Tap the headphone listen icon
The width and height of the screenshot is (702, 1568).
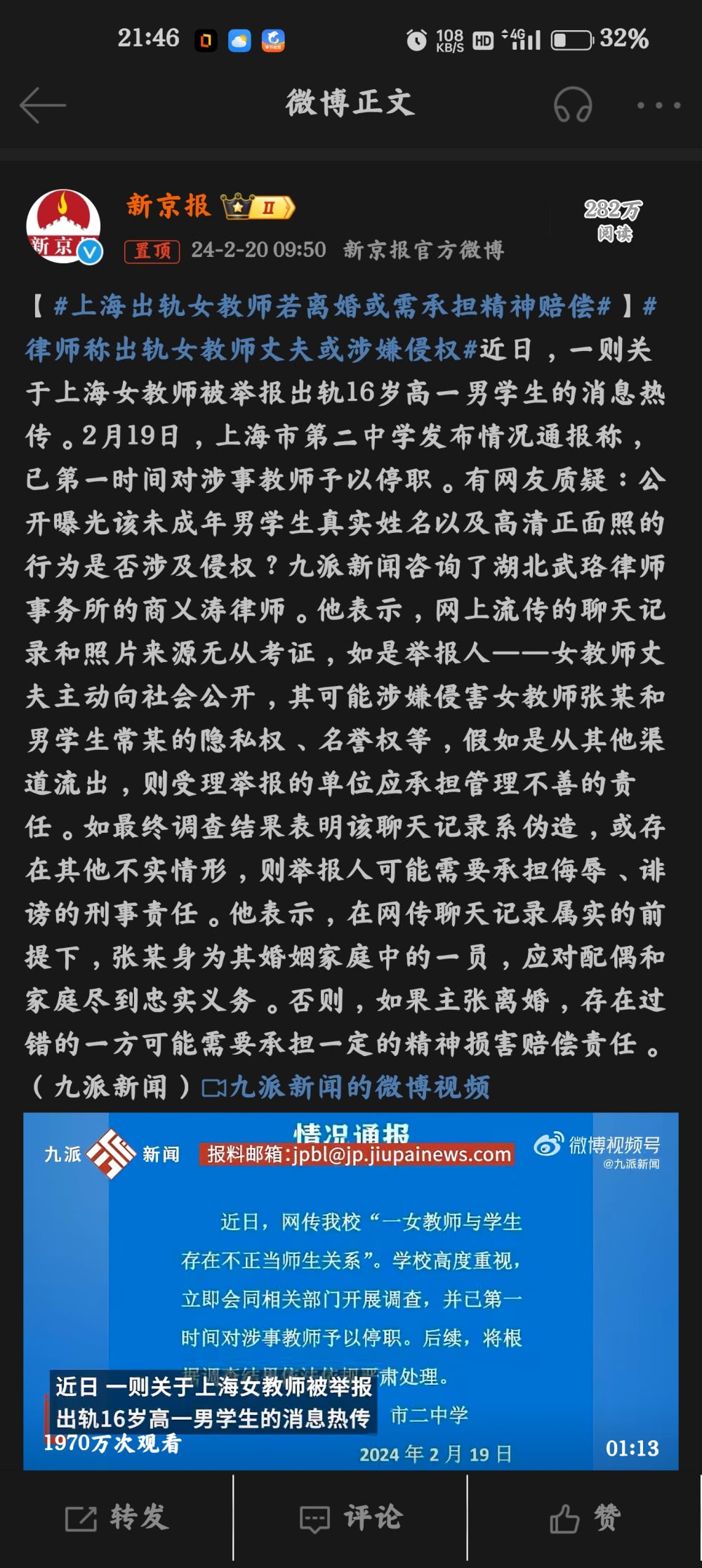(x=573, y=105)
